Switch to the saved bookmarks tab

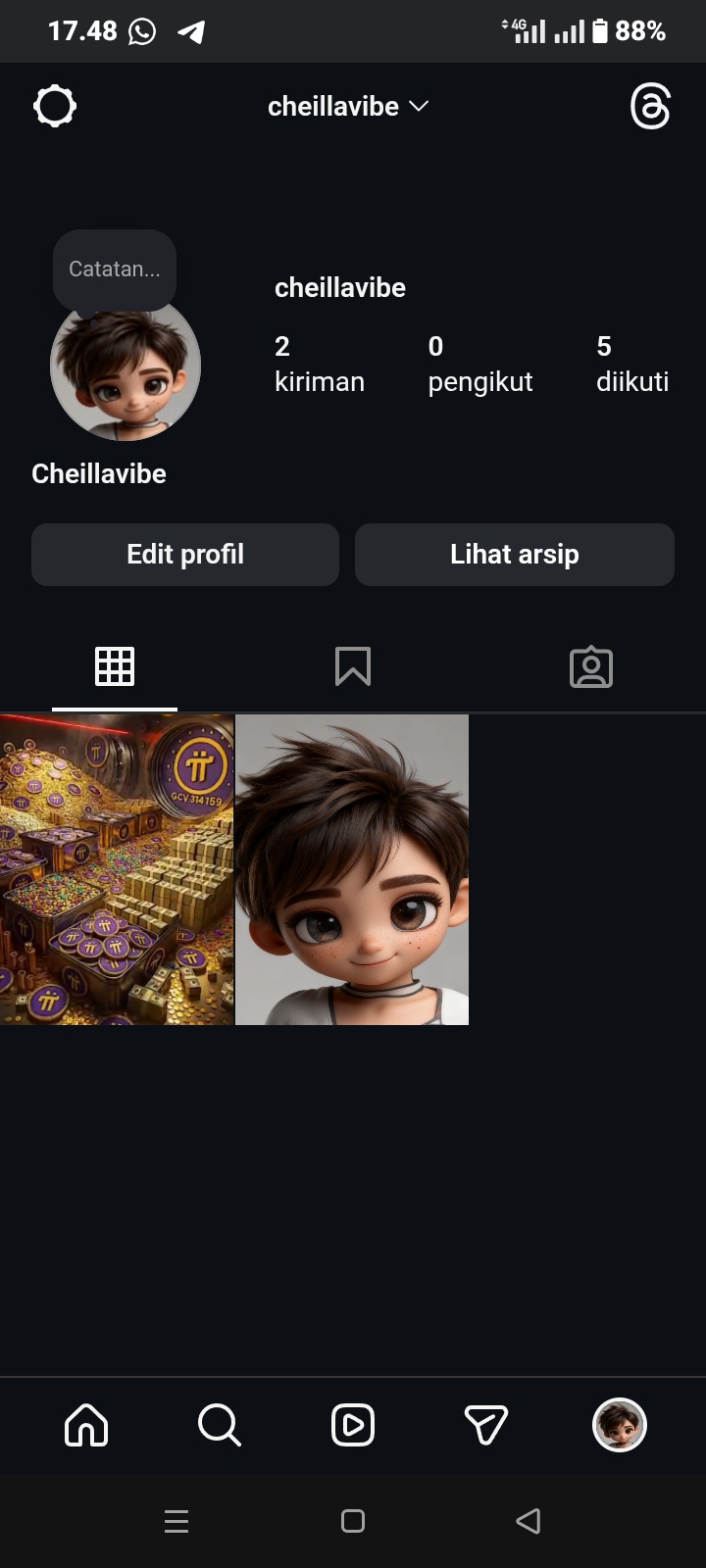tap(353, 667)
